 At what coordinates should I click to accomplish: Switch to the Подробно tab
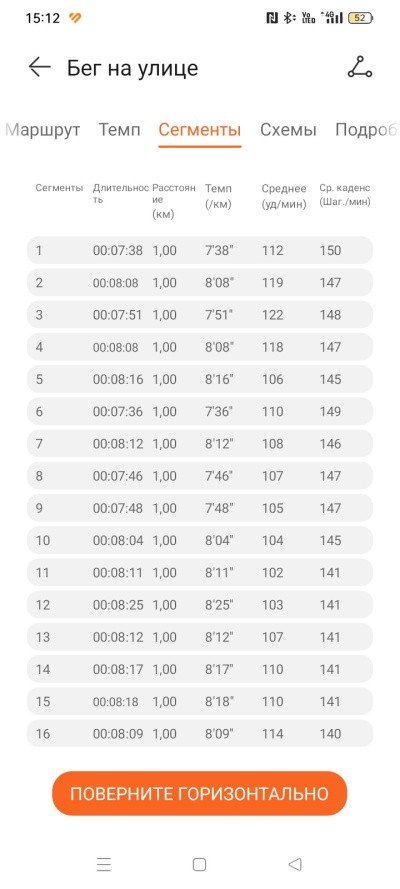(365, 130)
